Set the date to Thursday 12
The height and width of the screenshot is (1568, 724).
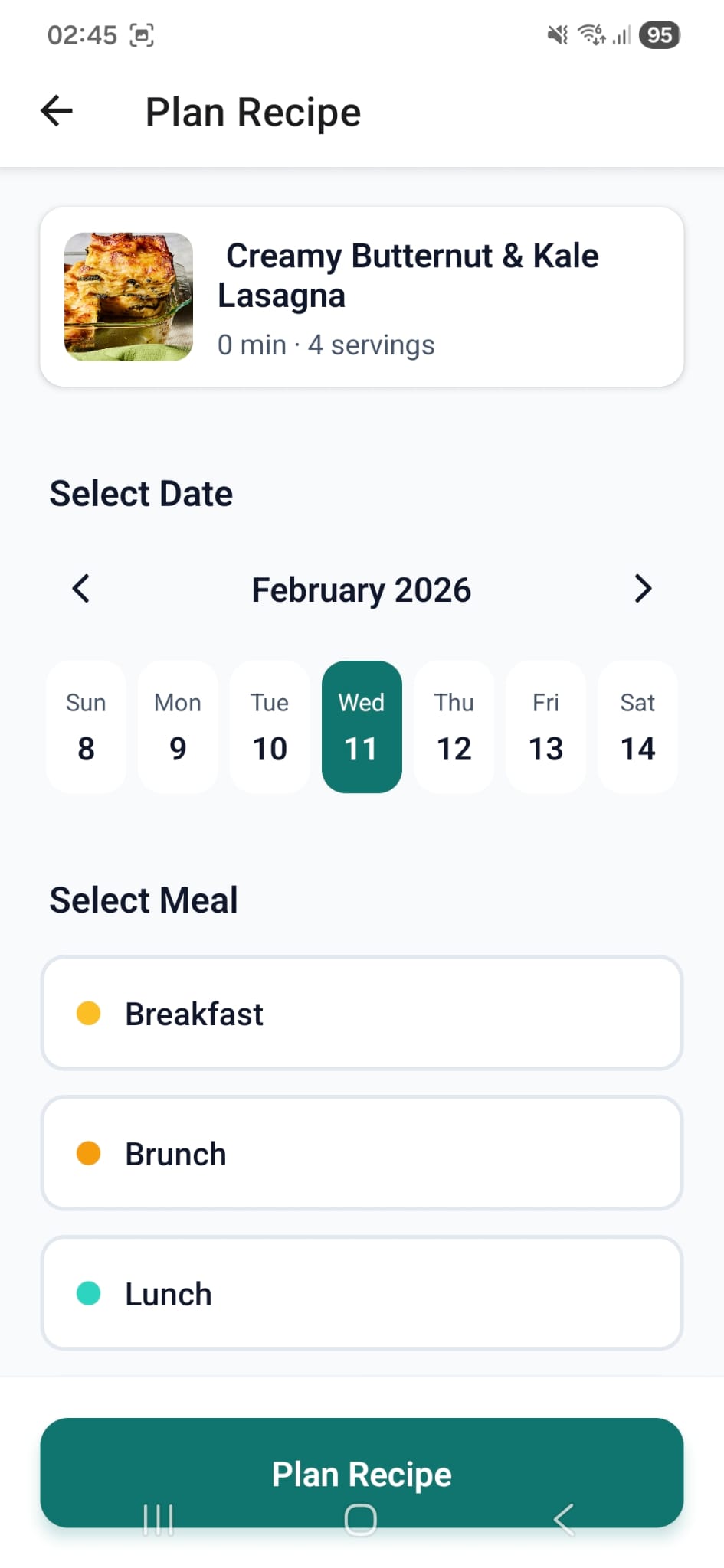(454, 727)
